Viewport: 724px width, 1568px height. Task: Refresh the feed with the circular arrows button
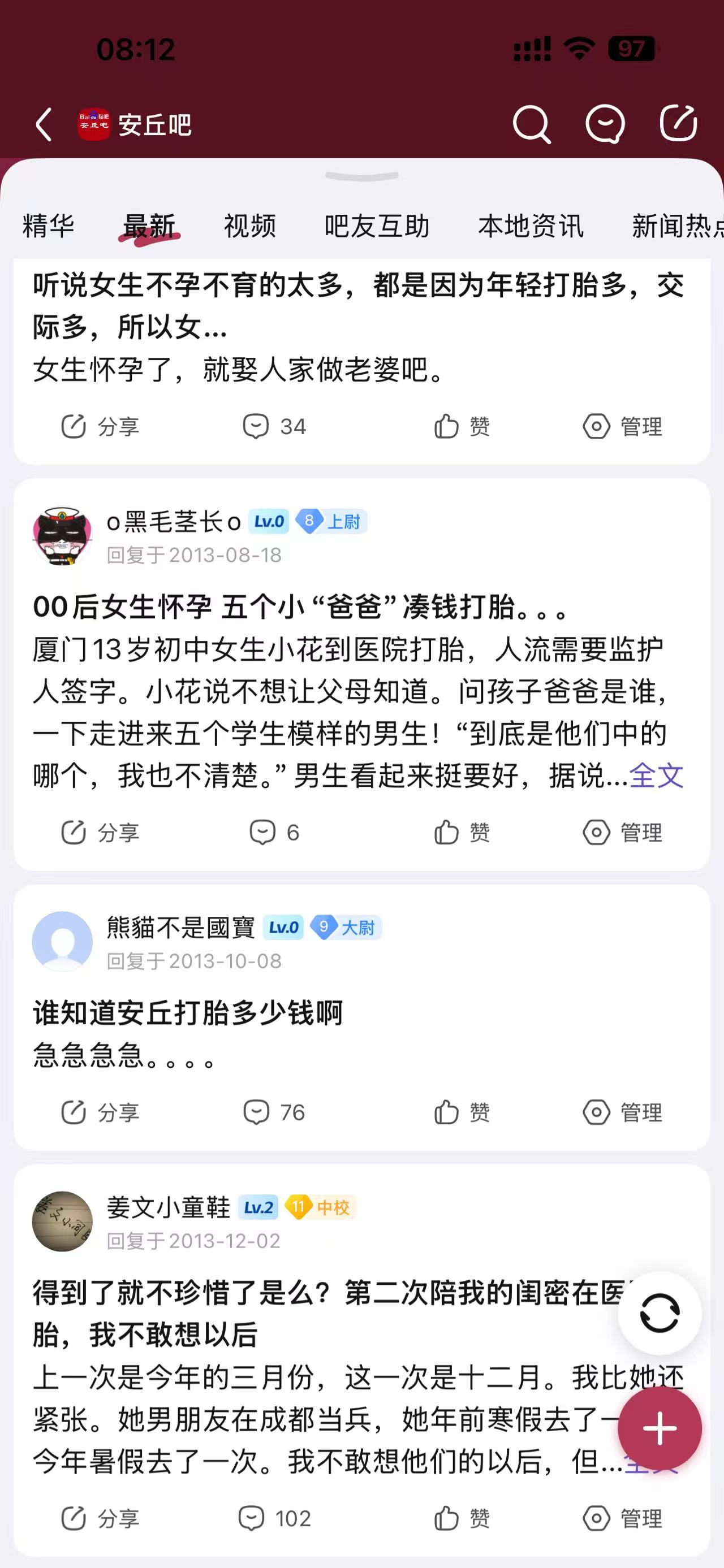(x=660, y=1313)
